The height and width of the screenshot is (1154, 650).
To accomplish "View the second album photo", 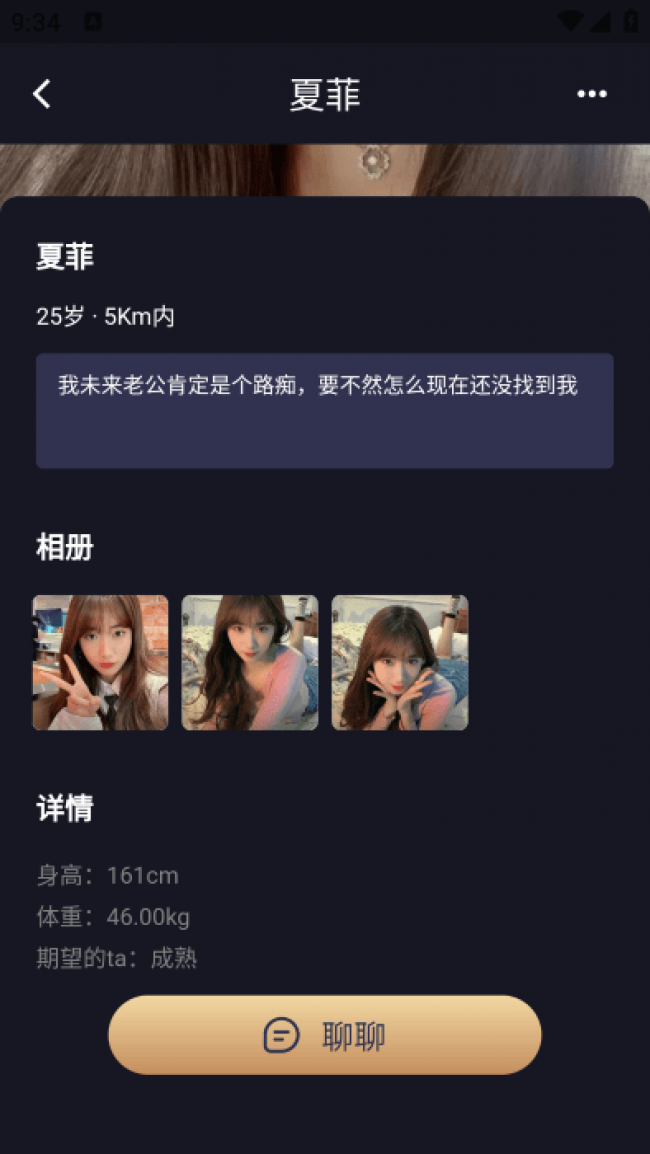I will point(250,662).
